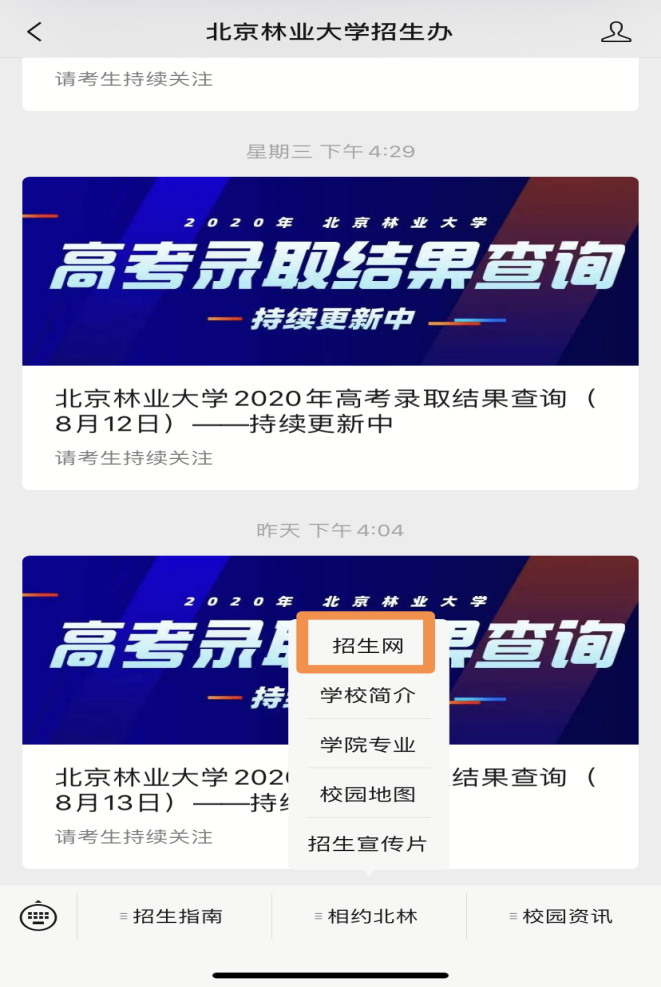Expand the 招生指南 bottom menu

[174, 916]
